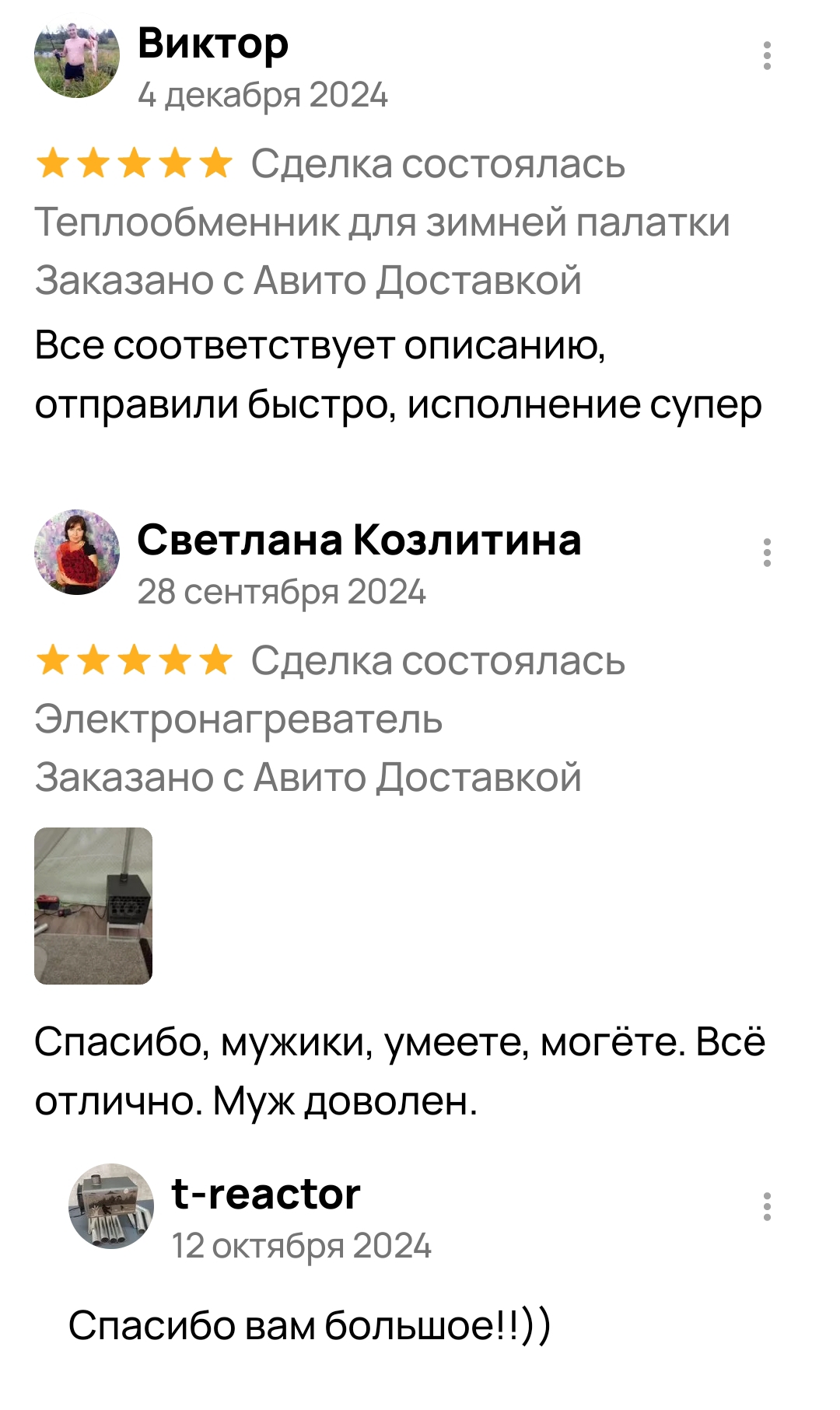The image size is (840, 1410).
Task: View the photo attached to Светлана's review
Action: pos(93,906)
